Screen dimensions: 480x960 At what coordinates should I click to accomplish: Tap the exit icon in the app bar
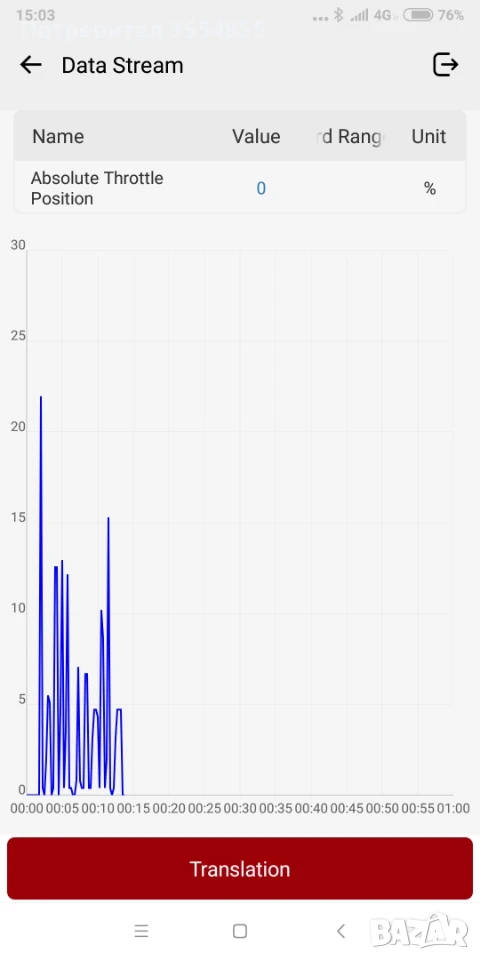pos(445,64)
